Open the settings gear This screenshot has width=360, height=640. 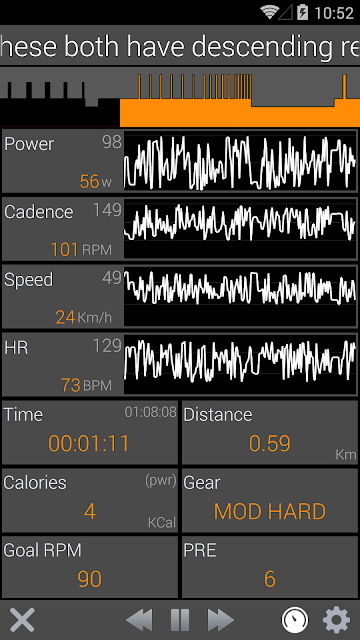pos(336,620)
